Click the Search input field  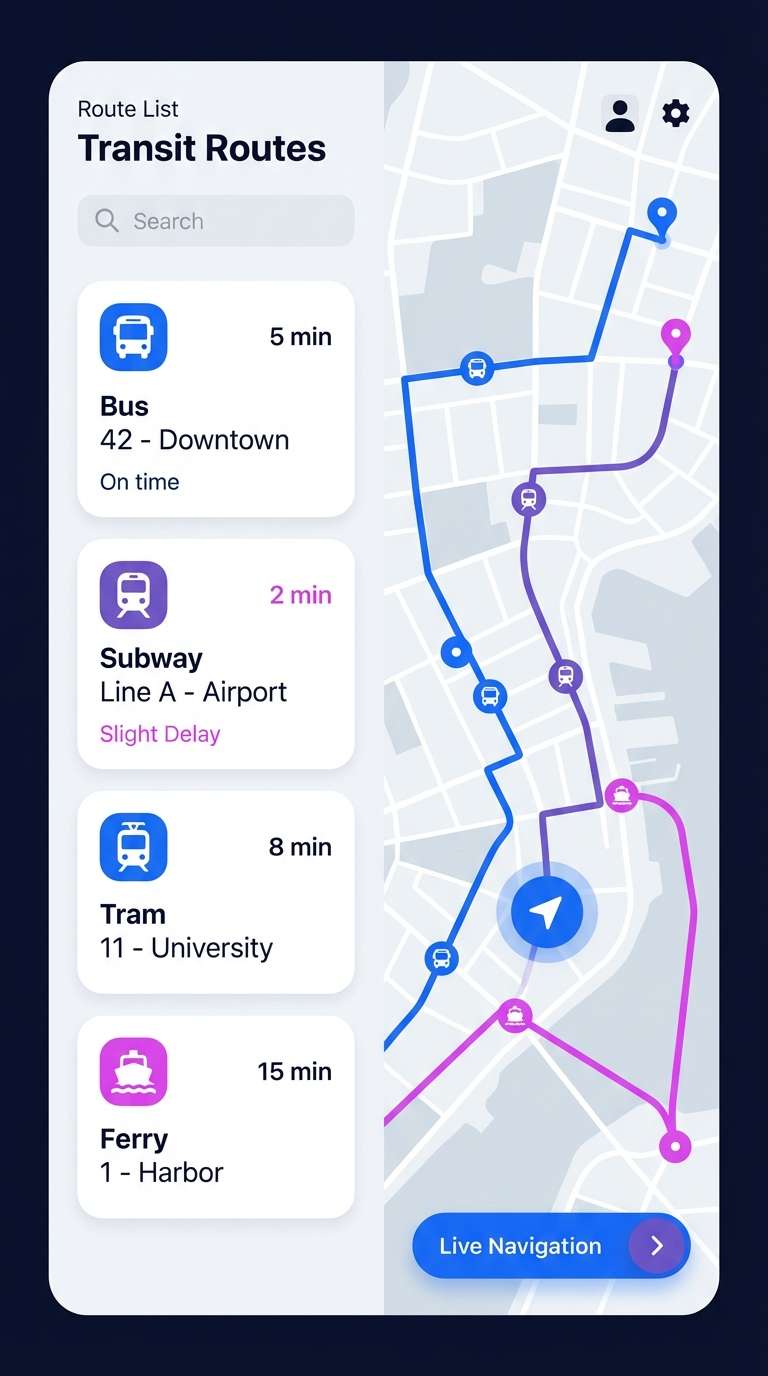(x=215, y=220)
